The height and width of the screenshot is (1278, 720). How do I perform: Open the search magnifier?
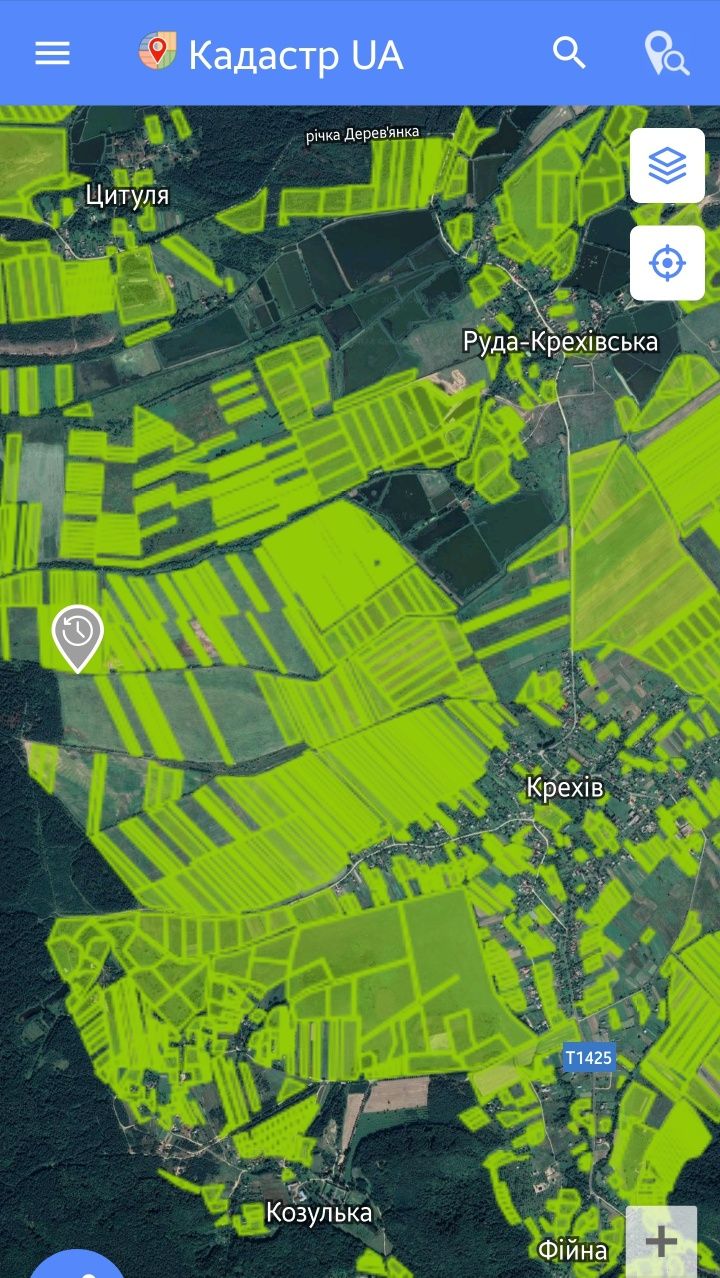coord(569,53)
